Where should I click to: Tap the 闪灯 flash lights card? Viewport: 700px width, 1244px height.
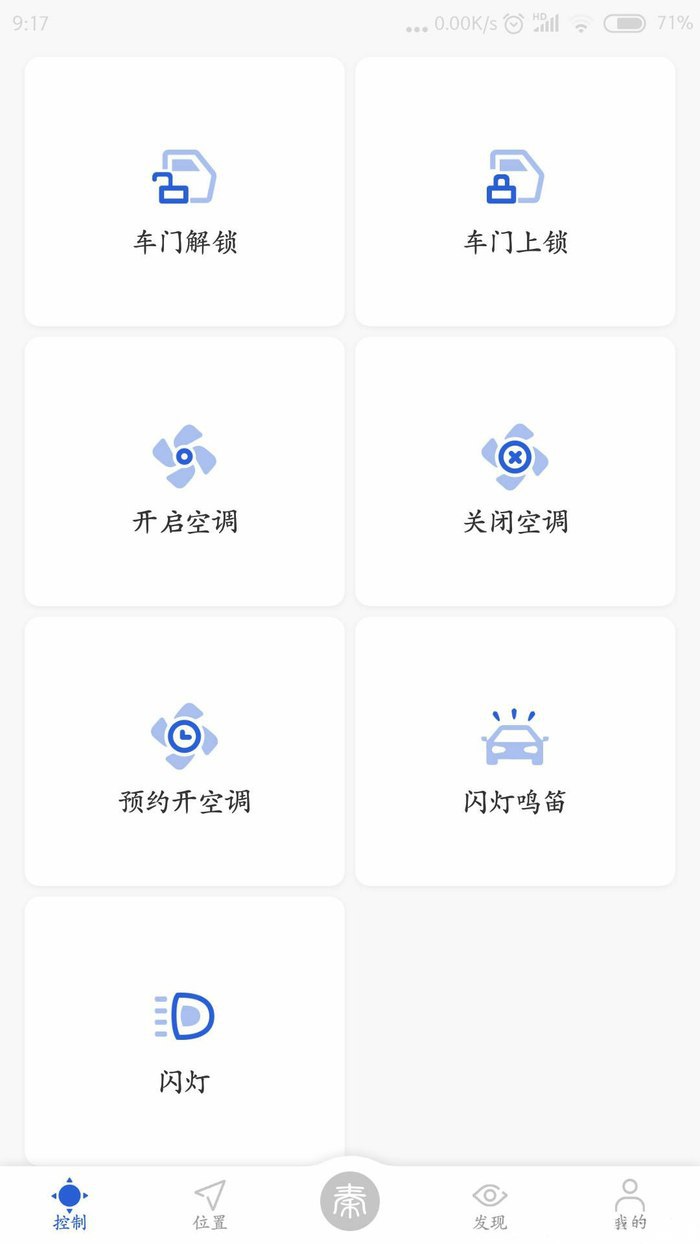tap(185, 1031)
